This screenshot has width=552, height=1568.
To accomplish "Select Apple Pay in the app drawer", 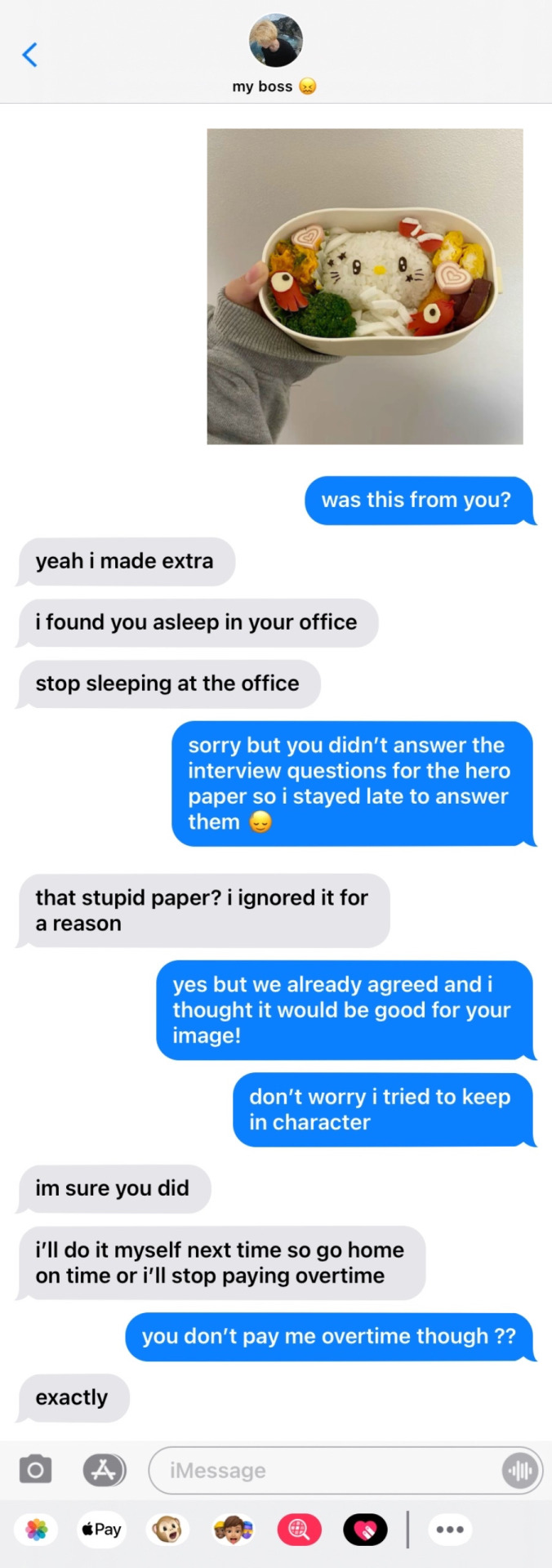I will tap(102, 1529).
